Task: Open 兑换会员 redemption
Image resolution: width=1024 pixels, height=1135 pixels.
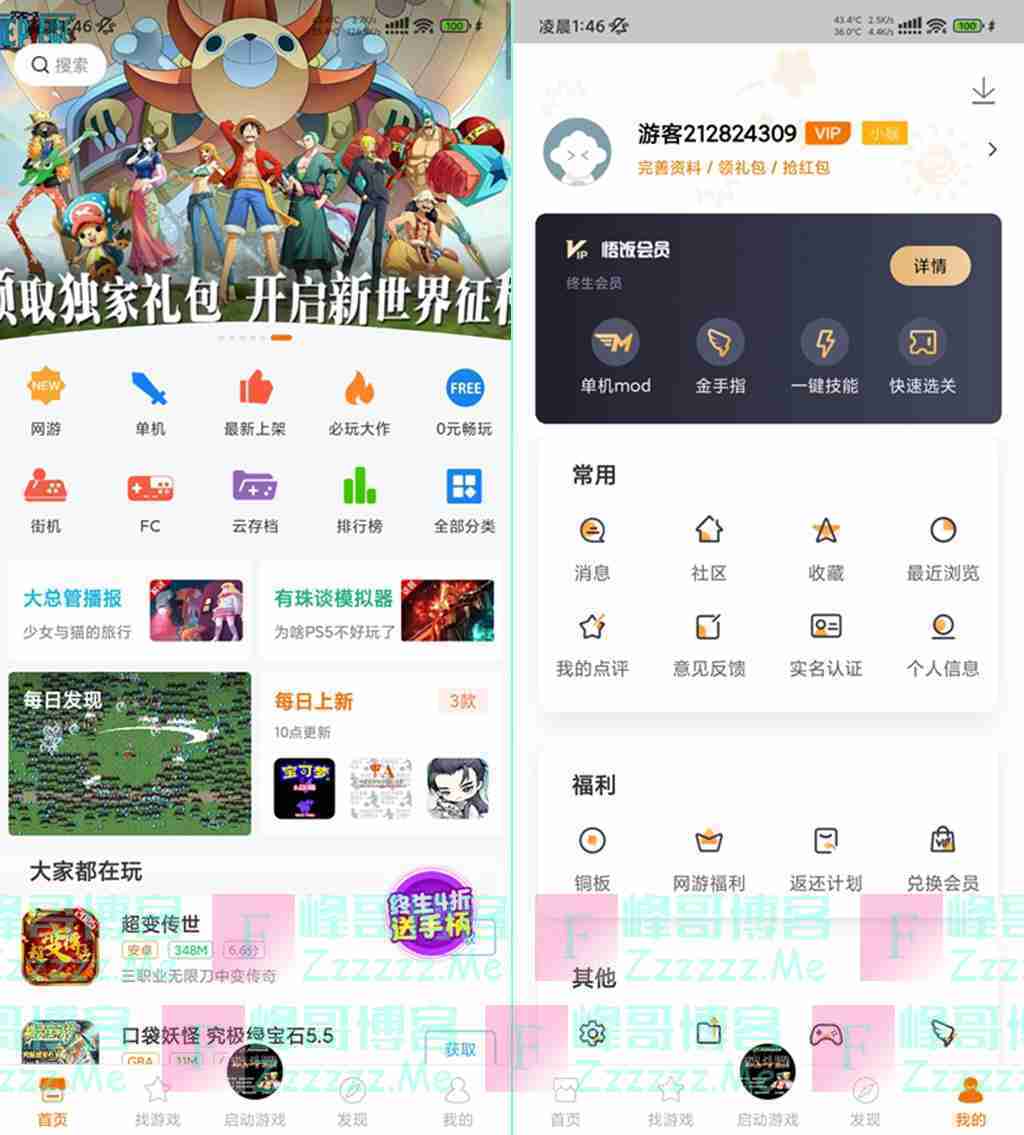Action: [x=942, y=856]
